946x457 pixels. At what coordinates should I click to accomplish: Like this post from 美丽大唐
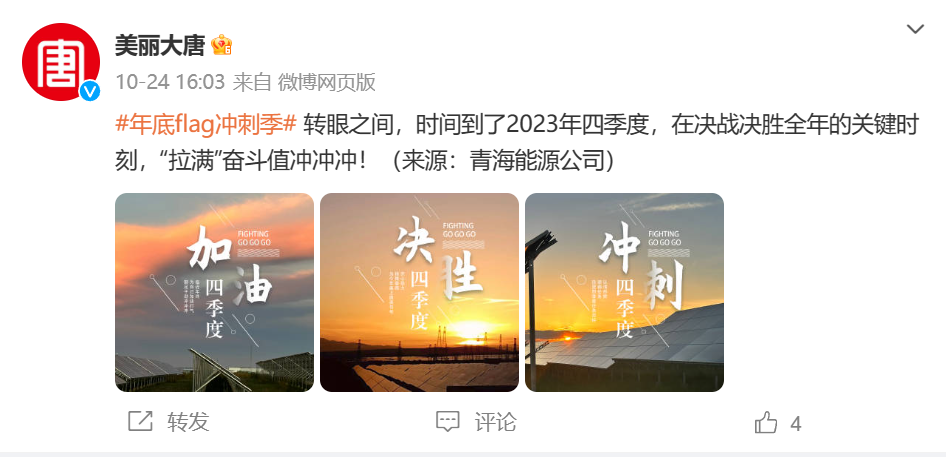pyautogui.click(x=778, y=423)
